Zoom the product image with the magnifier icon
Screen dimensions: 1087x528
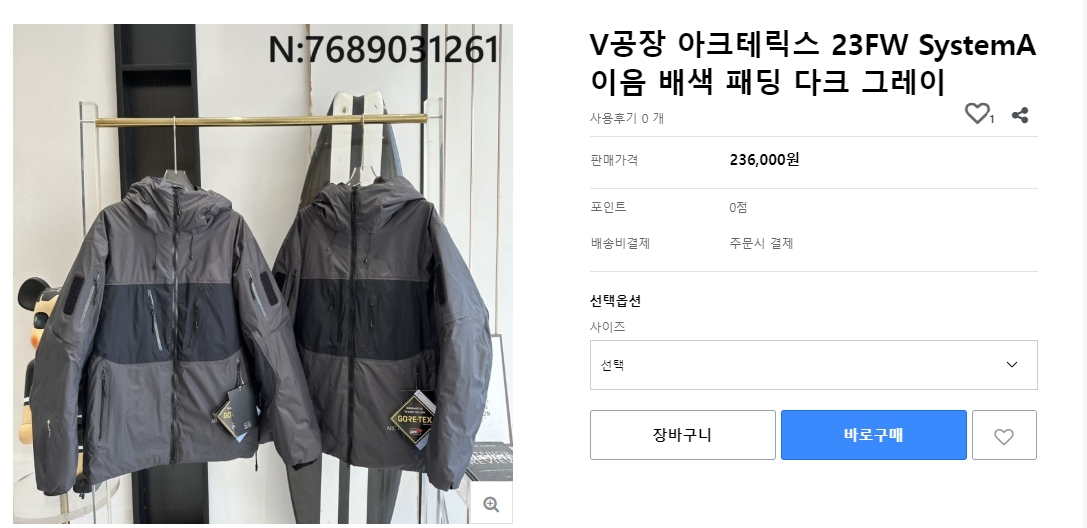pyautogui.click(x=491, y=504)
